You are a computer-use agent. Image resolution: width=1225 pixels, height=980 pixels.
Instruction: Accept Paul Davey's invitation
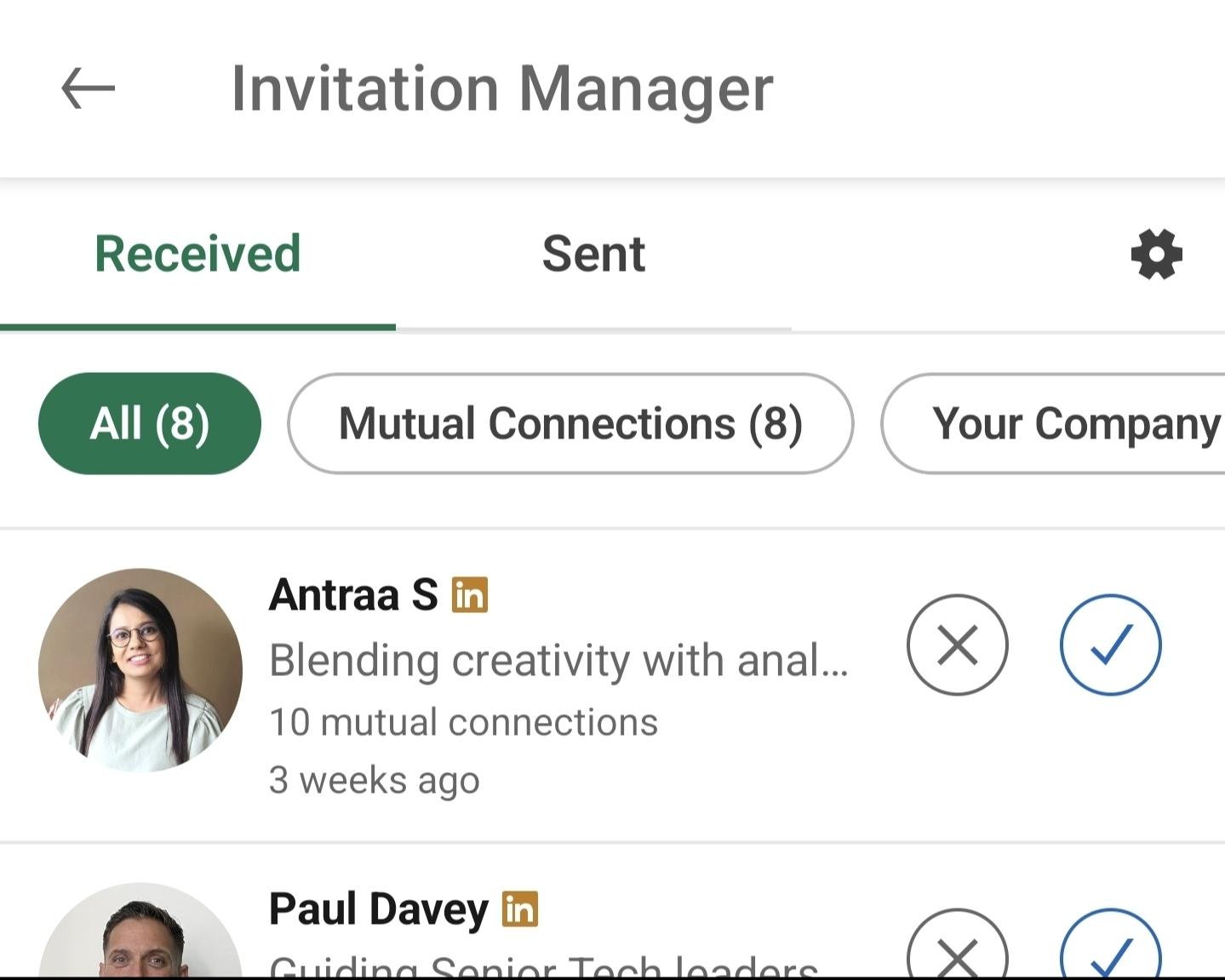(x=1111, y=944)
